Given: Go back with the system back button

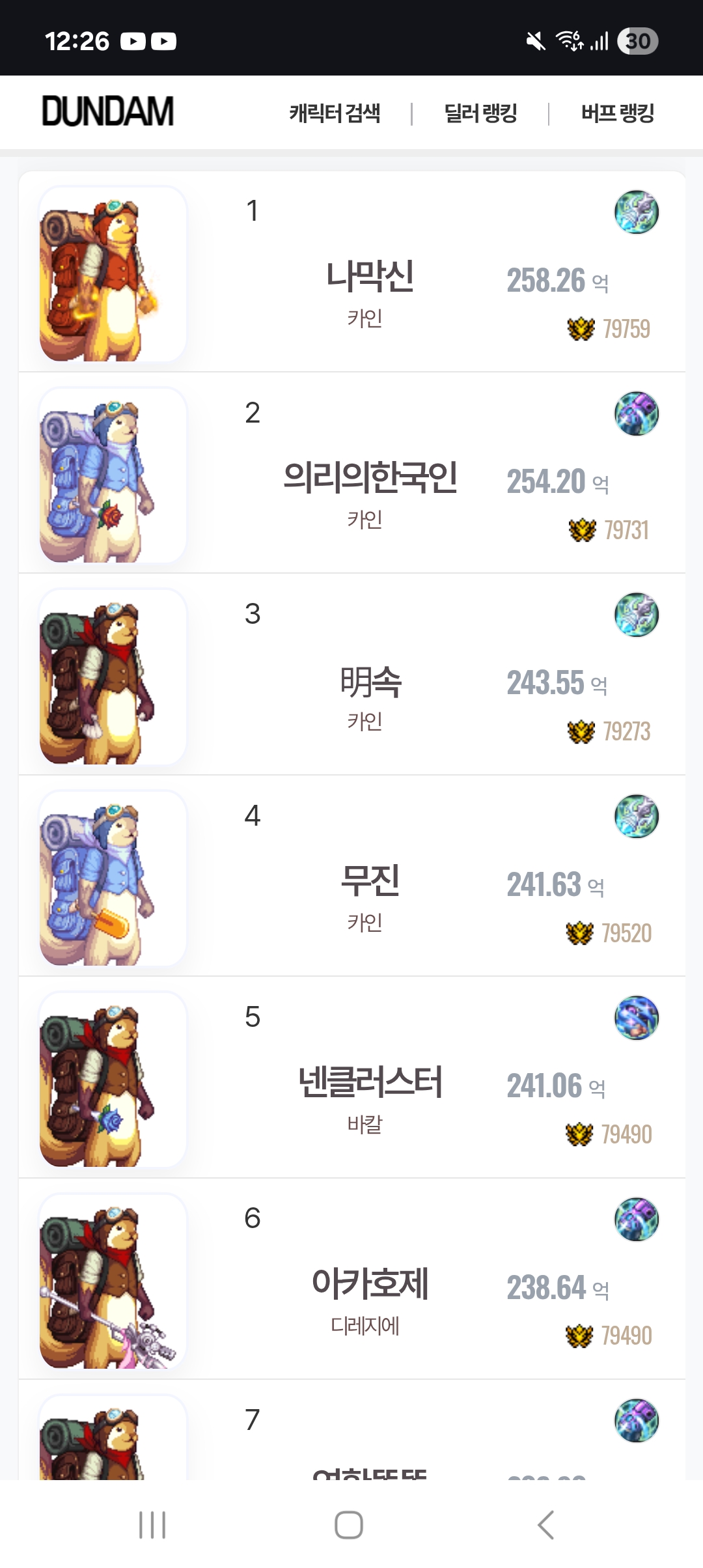Looking at the screenshot, I should [545, 1524].
